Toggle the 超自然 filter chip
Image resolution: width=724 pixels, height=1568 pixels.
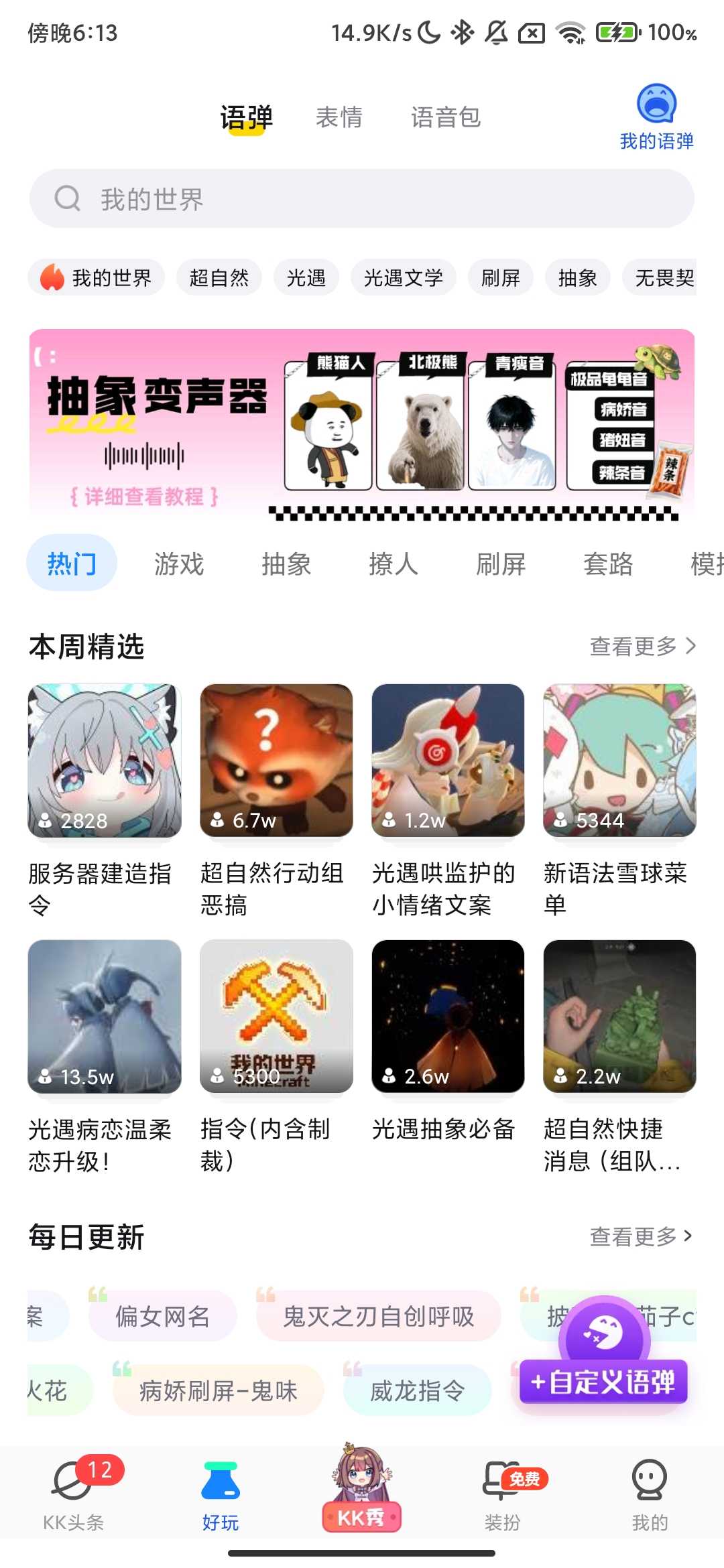click(x=221, y=277)
